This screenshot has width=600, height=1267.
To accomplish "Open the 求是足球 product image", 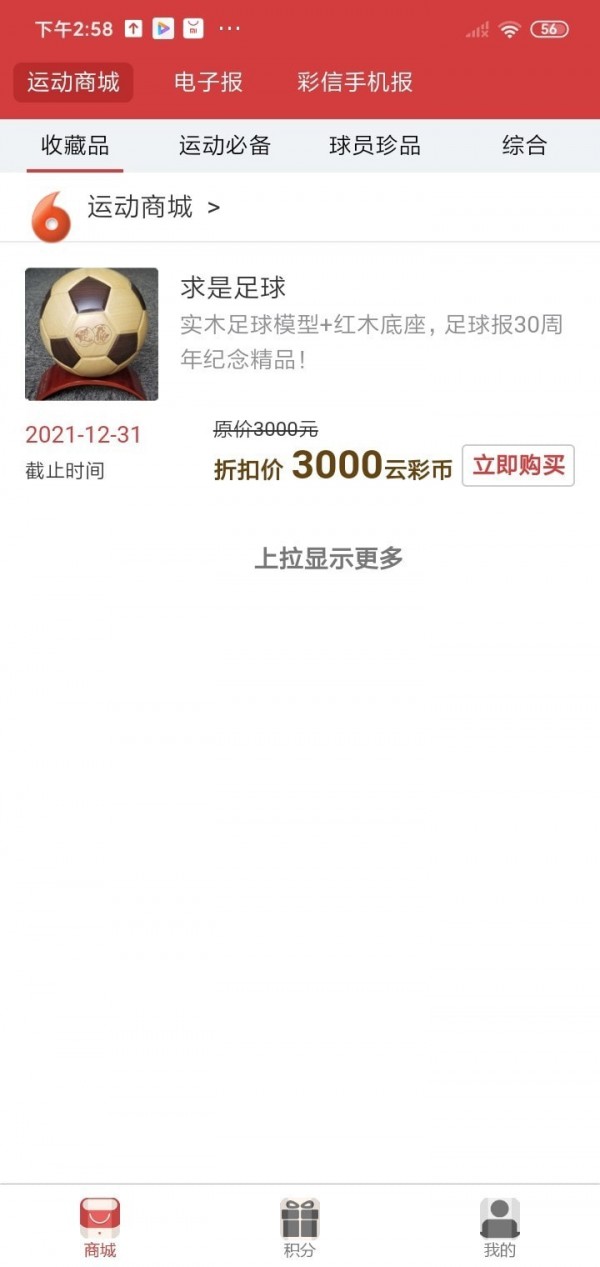I will (91, 334).
